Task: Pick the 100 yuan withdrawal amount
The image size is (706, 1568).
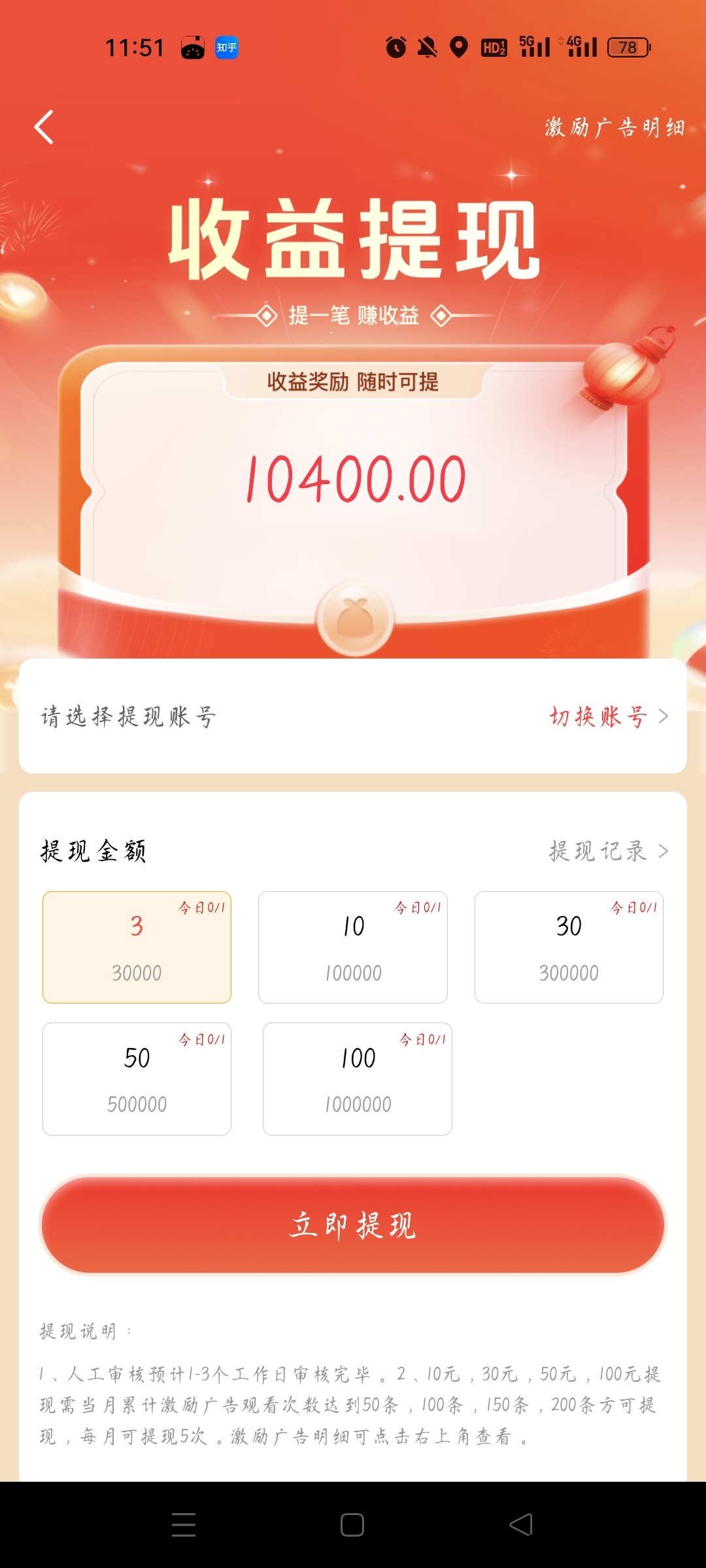Action: 358,1079
